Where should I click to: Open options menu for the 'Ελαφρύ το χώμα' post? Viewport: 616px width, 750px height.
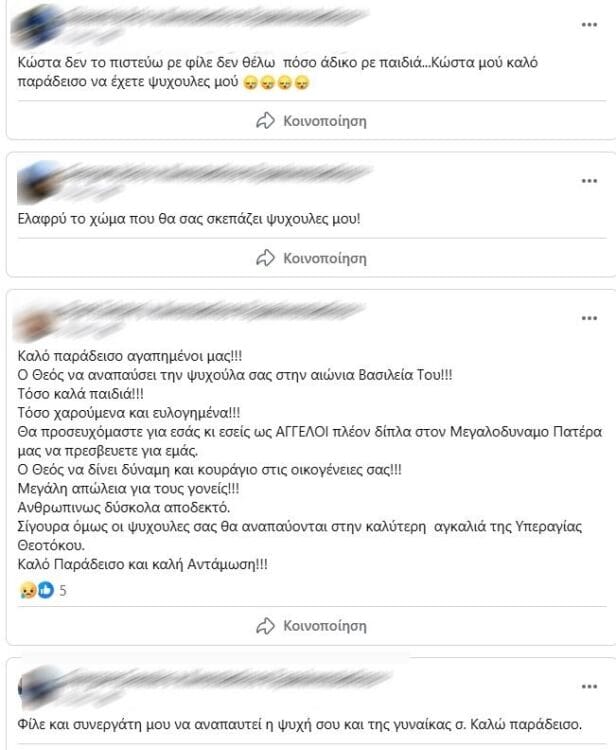[589, 181]
